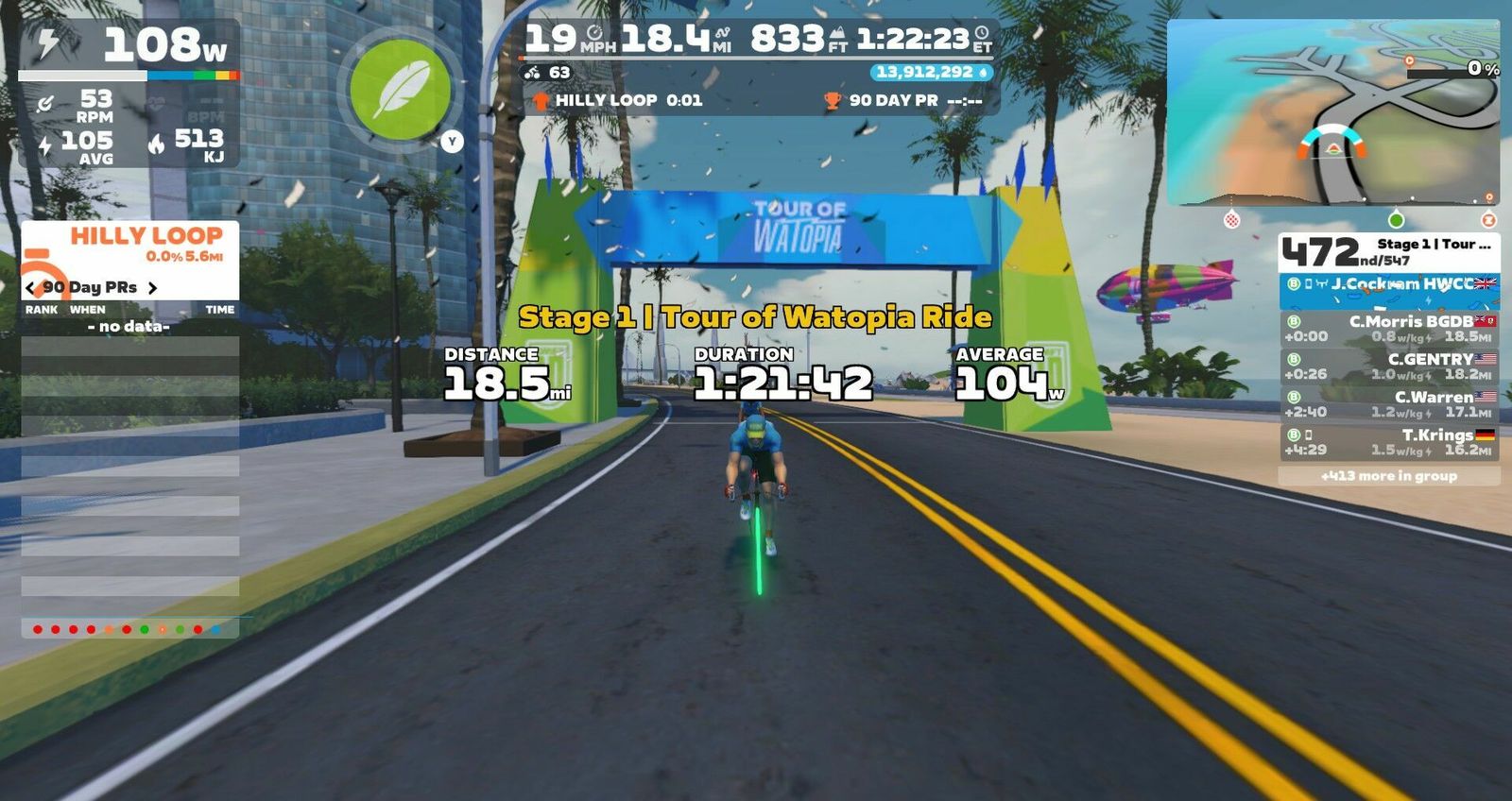Show previous segment leaderboard with left chevron

click(31, 288)
